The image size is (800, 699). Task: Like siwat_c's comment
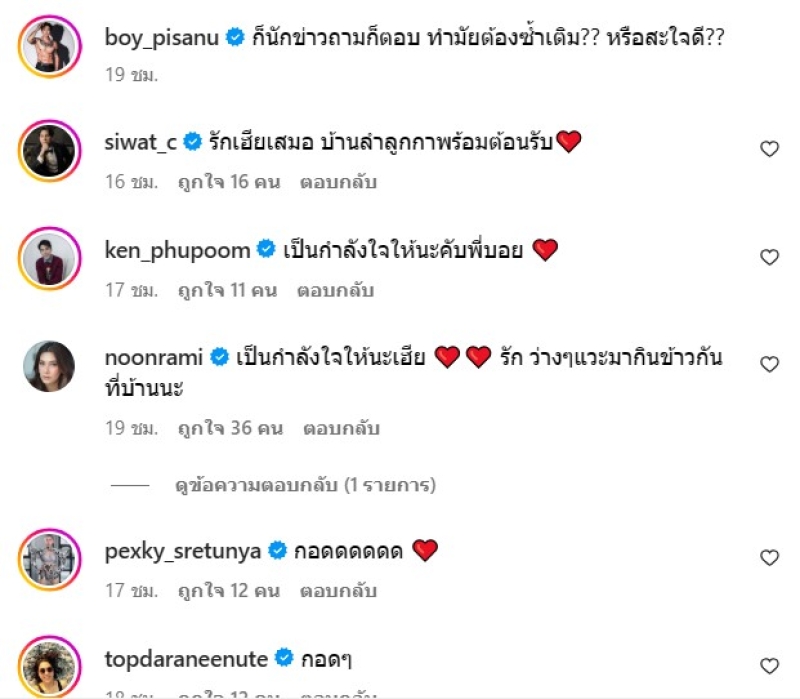coord(769,149)
